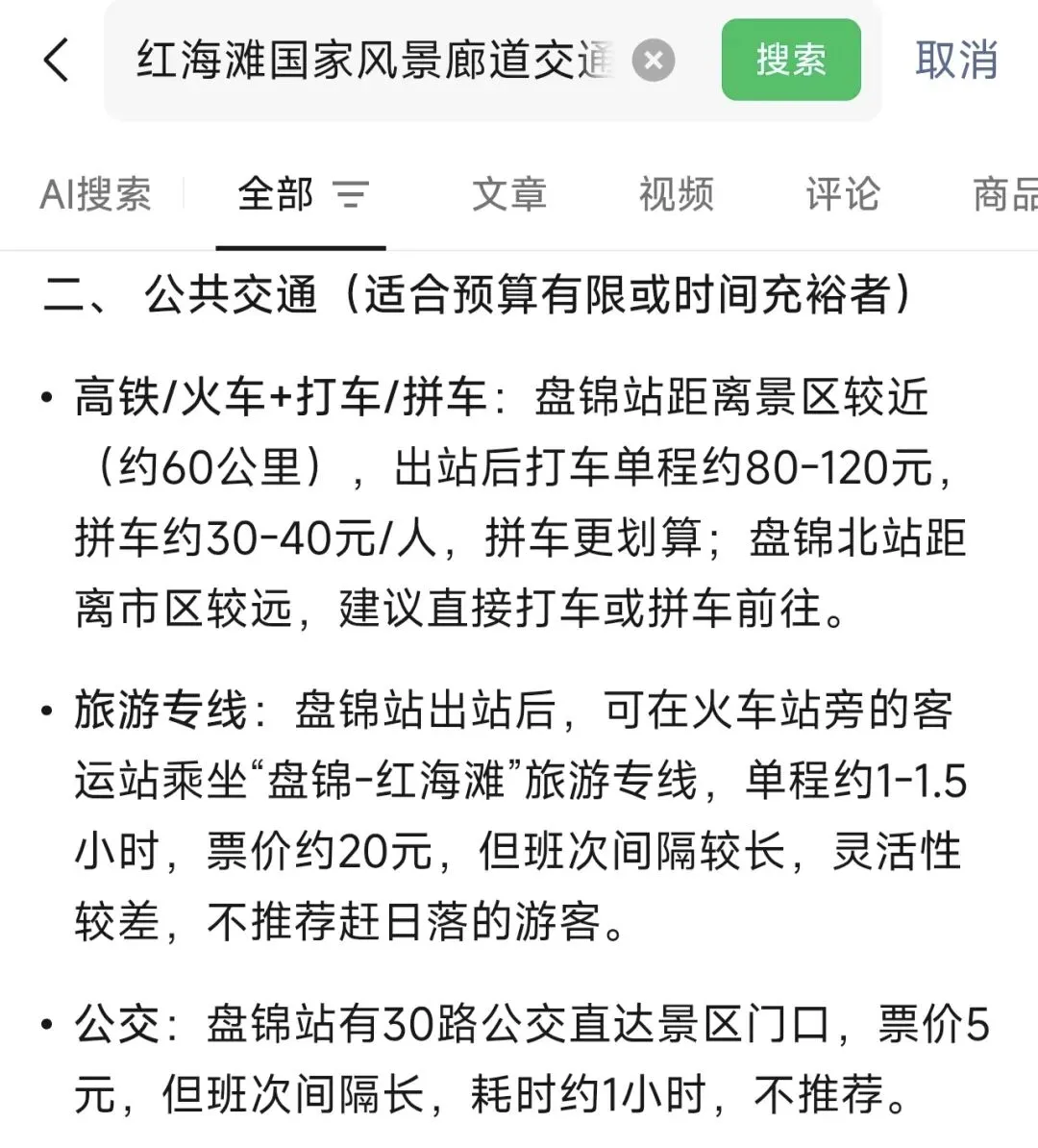Switch to the 商品 tab

(x=1005, y=195)
